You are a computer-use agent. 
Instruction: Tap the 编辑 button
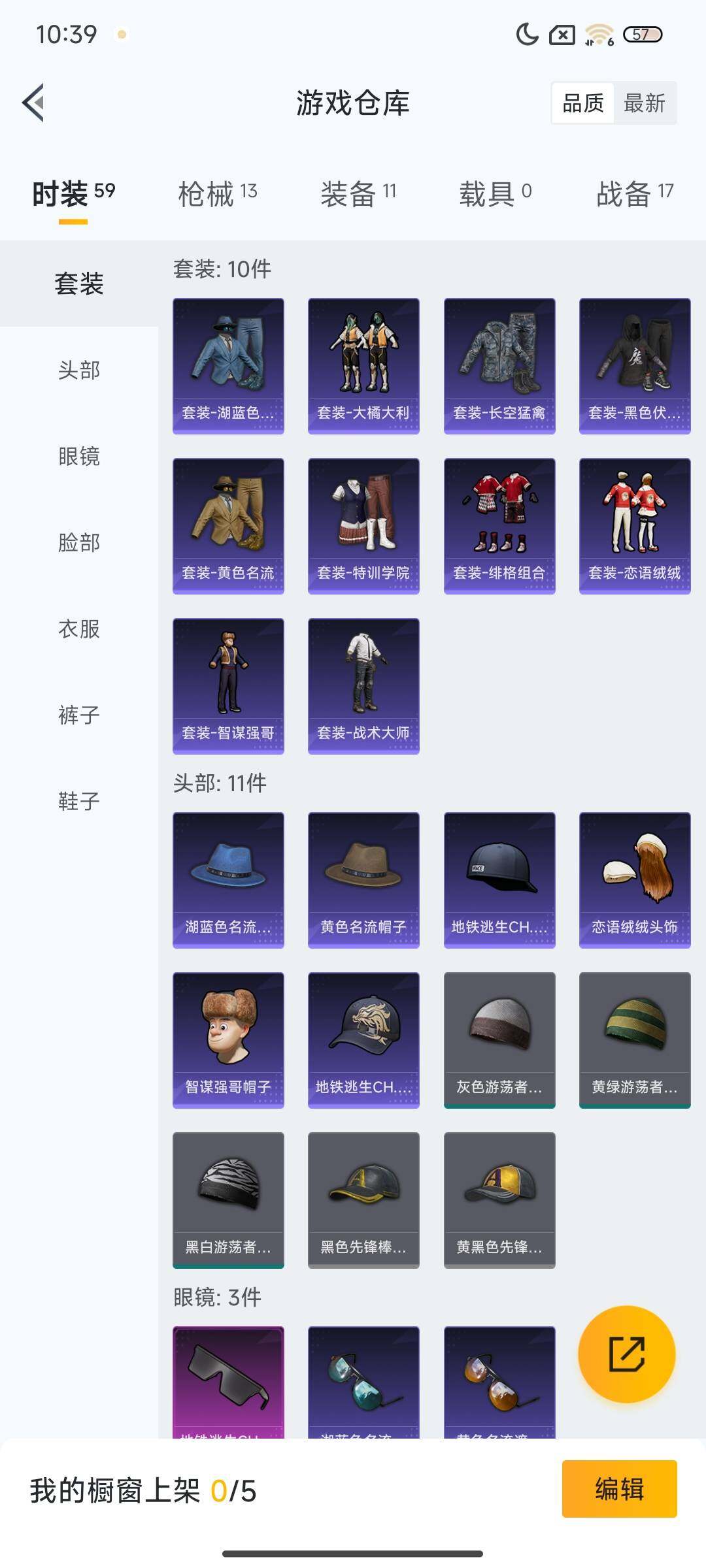[619, 1489]
